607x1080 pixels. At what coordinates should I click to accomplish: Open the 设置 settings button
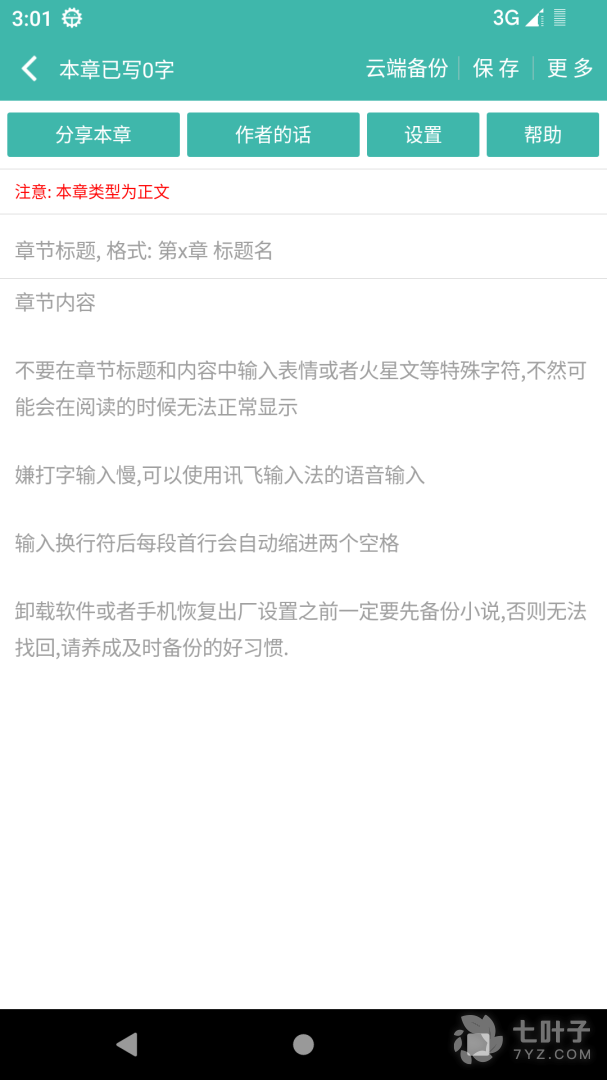423,135
